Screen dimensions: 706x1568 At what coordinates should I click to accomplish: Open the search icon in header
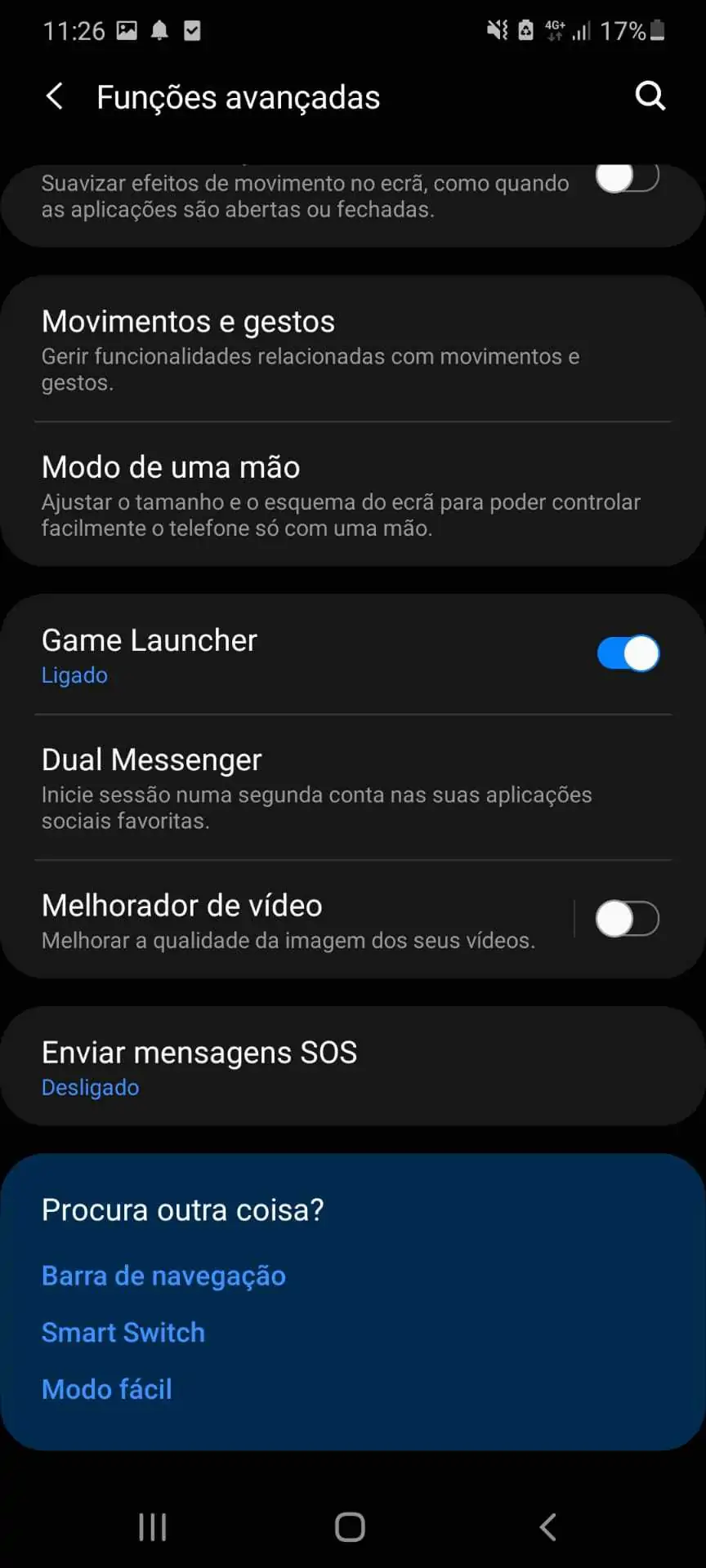point(650,96)
